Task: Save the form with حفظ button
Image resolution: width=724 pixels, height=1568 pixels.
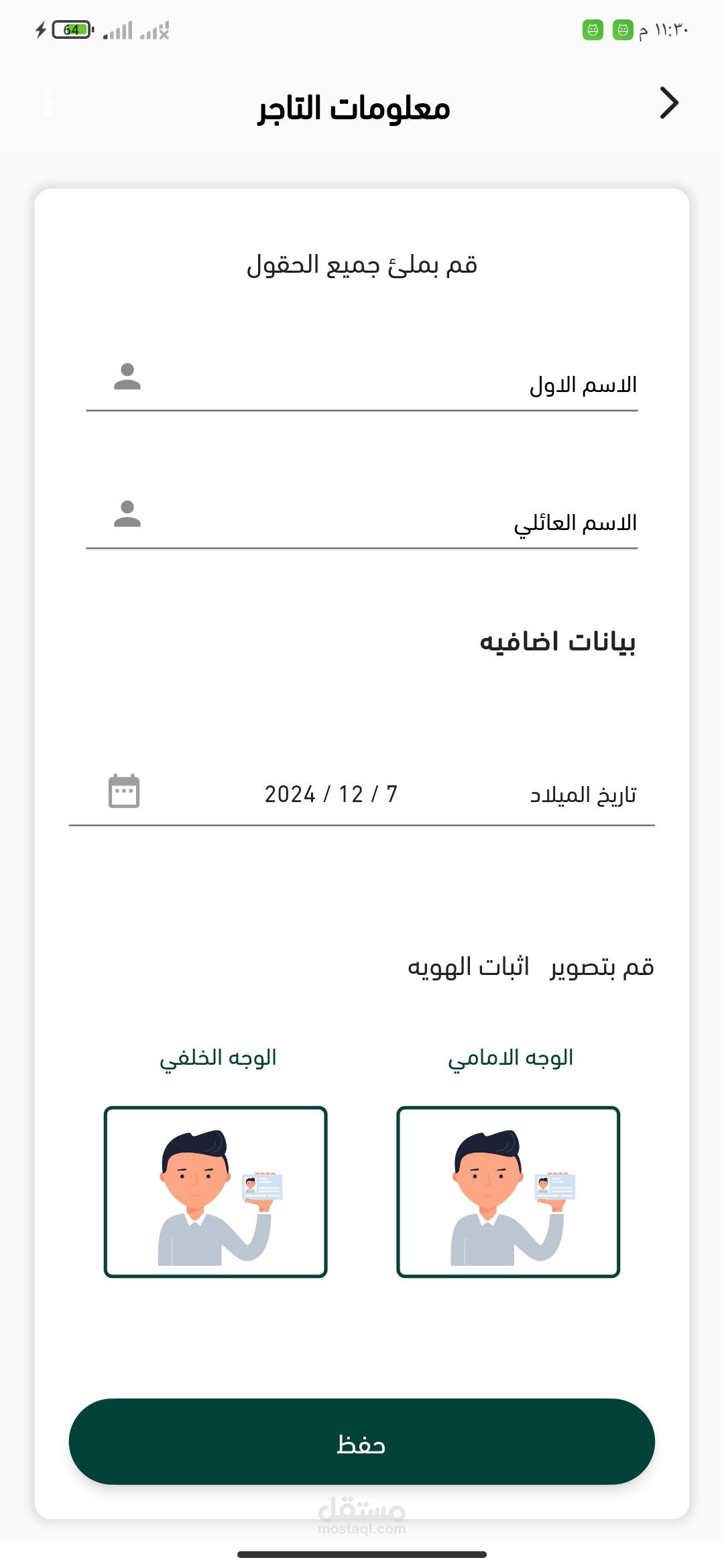Action: point(362,1441)
